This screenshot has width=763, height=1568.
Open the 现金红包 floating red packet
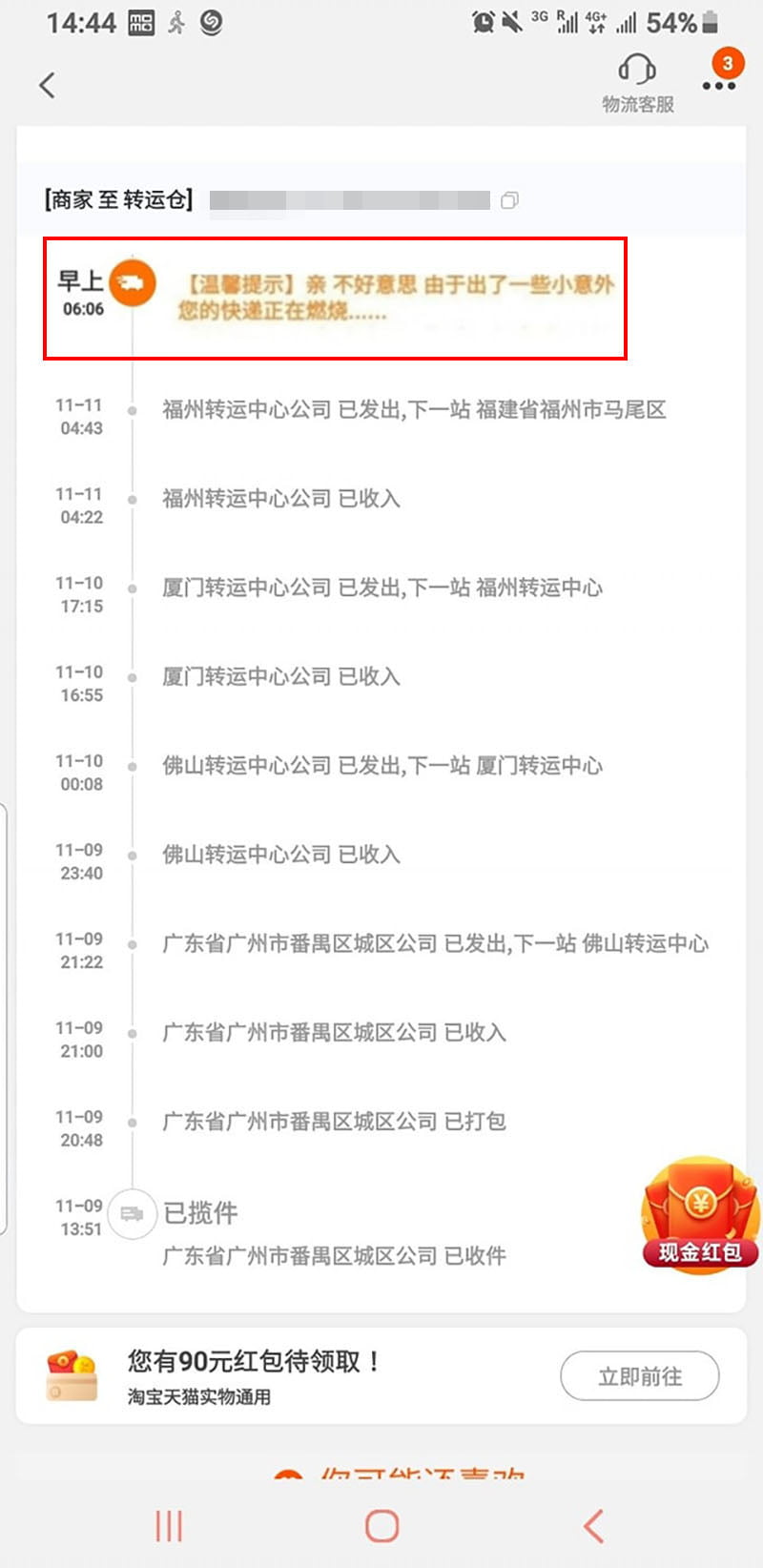(x=700, y=1214)
